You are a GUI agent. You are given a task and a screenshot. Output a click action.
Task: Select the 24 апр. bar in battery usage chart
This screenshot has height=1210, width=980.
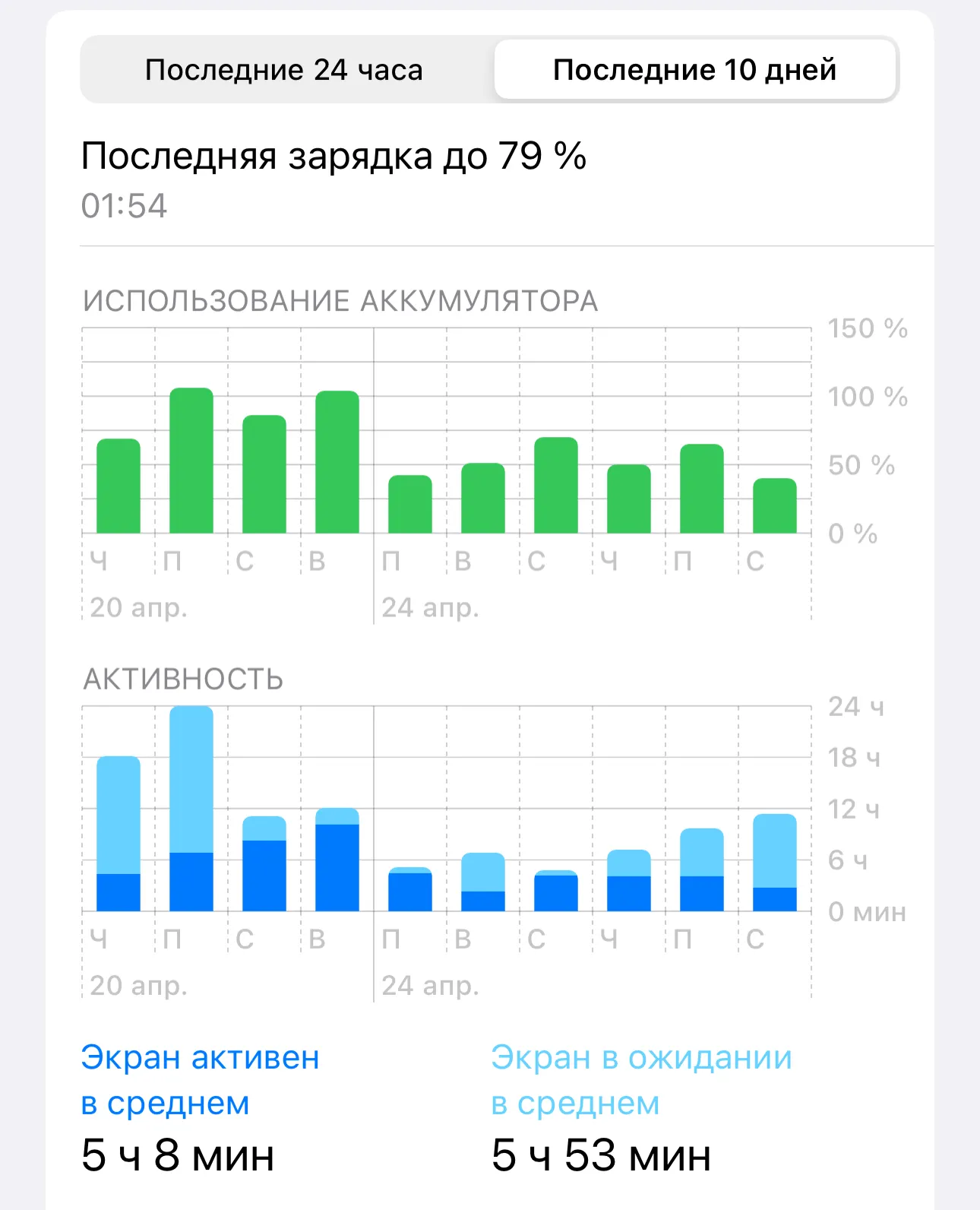(410, 504)
